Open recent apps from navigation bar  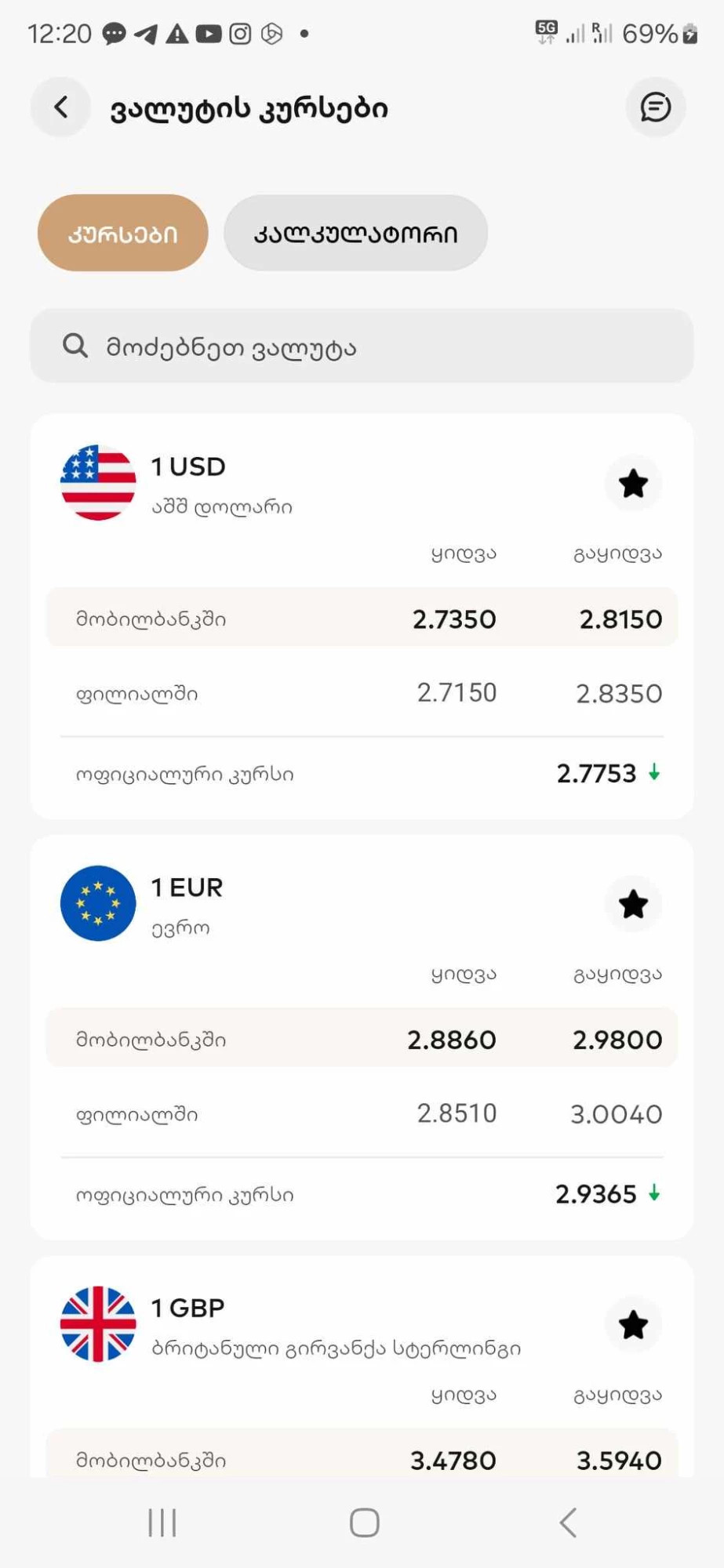(162, 1523)
